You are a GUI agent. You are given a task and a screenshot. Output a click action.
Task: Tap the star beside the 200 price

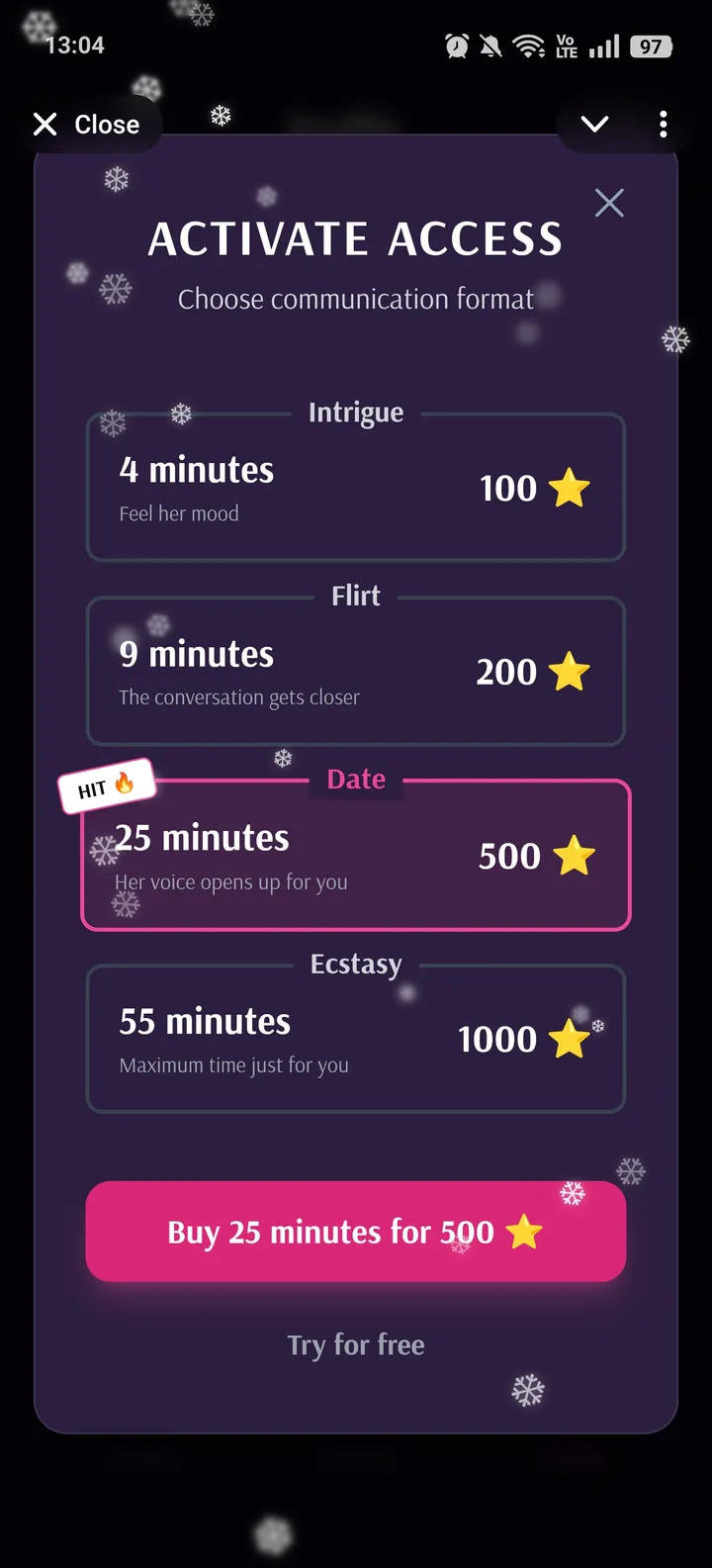tap(568, 671)
